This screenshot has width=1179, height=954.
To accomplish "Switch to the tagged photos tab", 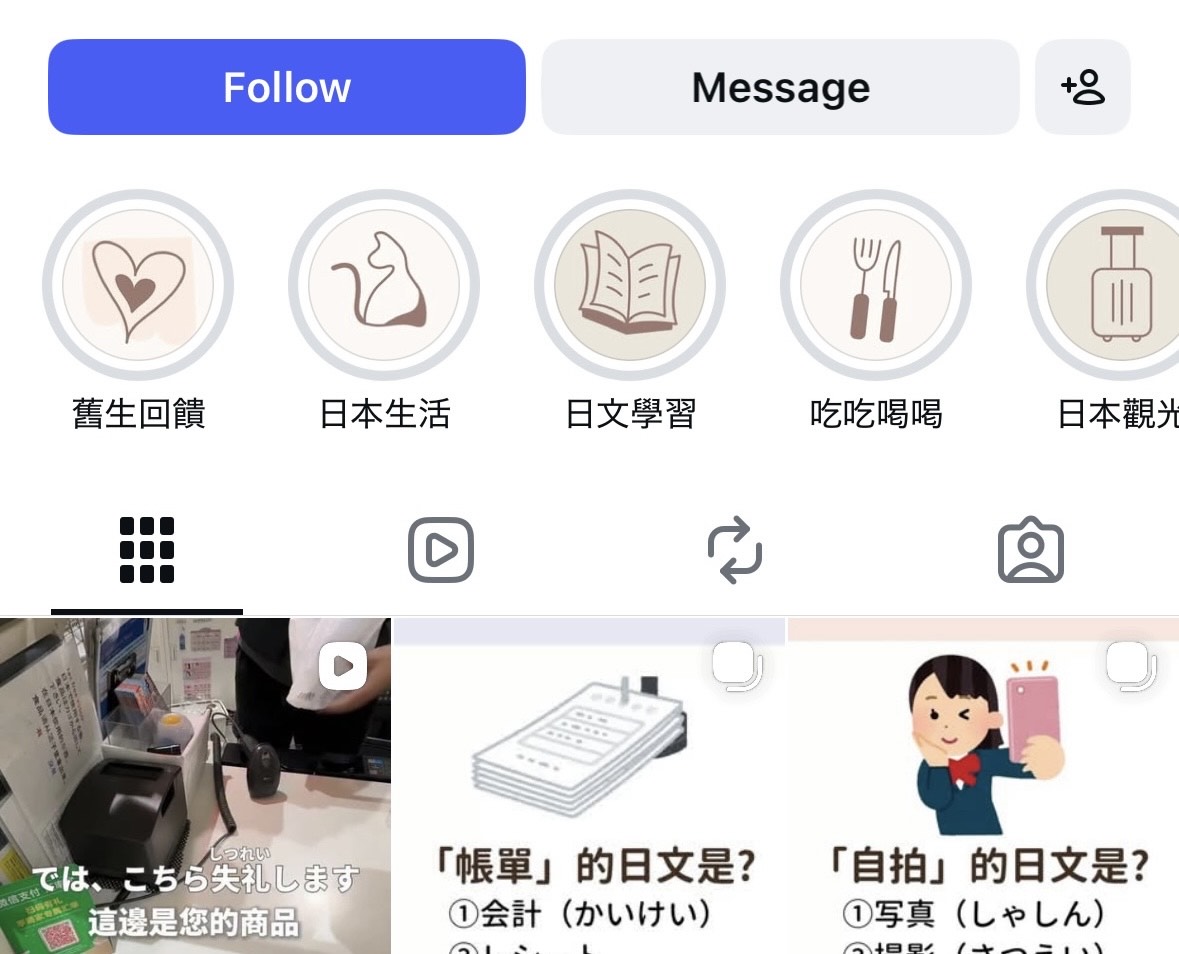I will pyautogui.click(x=1031, y=550).
